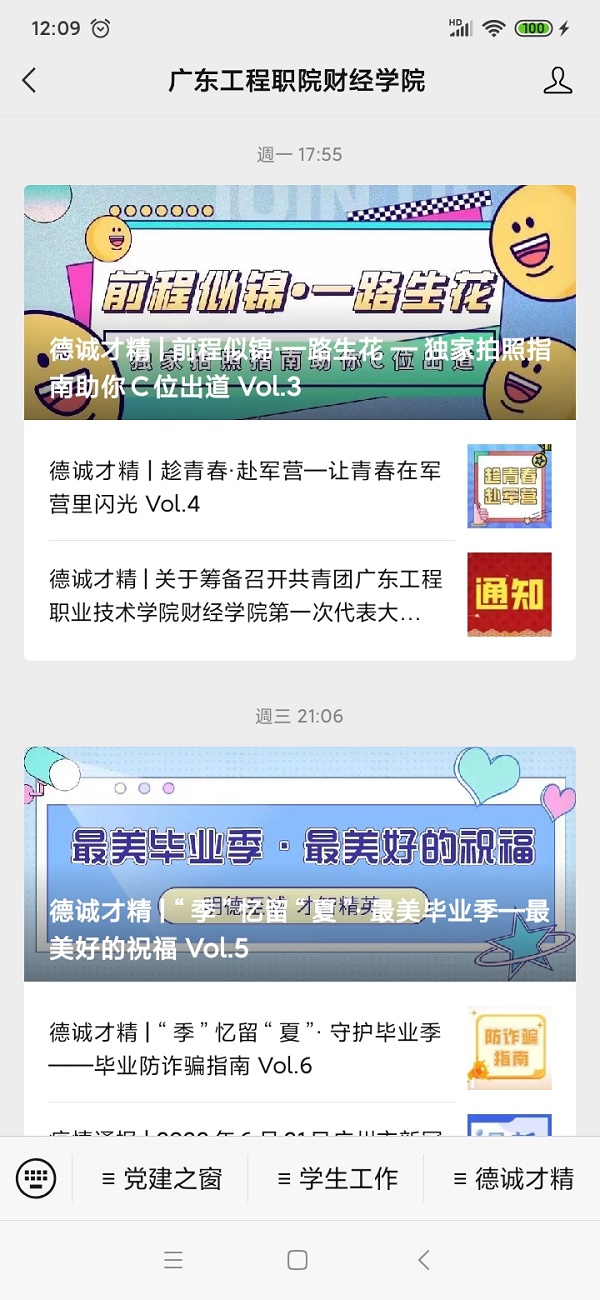The width and height of the screenshot is (600, 1300).
Task: Open system recent apps
Action: [173, 1260]
